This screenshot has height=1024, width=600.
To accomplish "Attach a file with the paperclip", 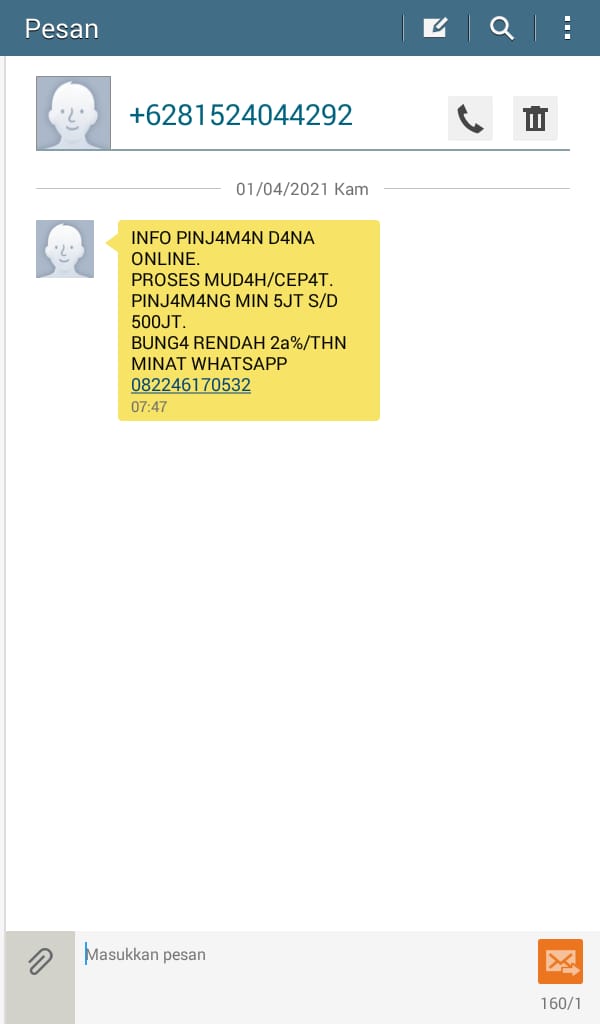I will click(x=40, y=963).
